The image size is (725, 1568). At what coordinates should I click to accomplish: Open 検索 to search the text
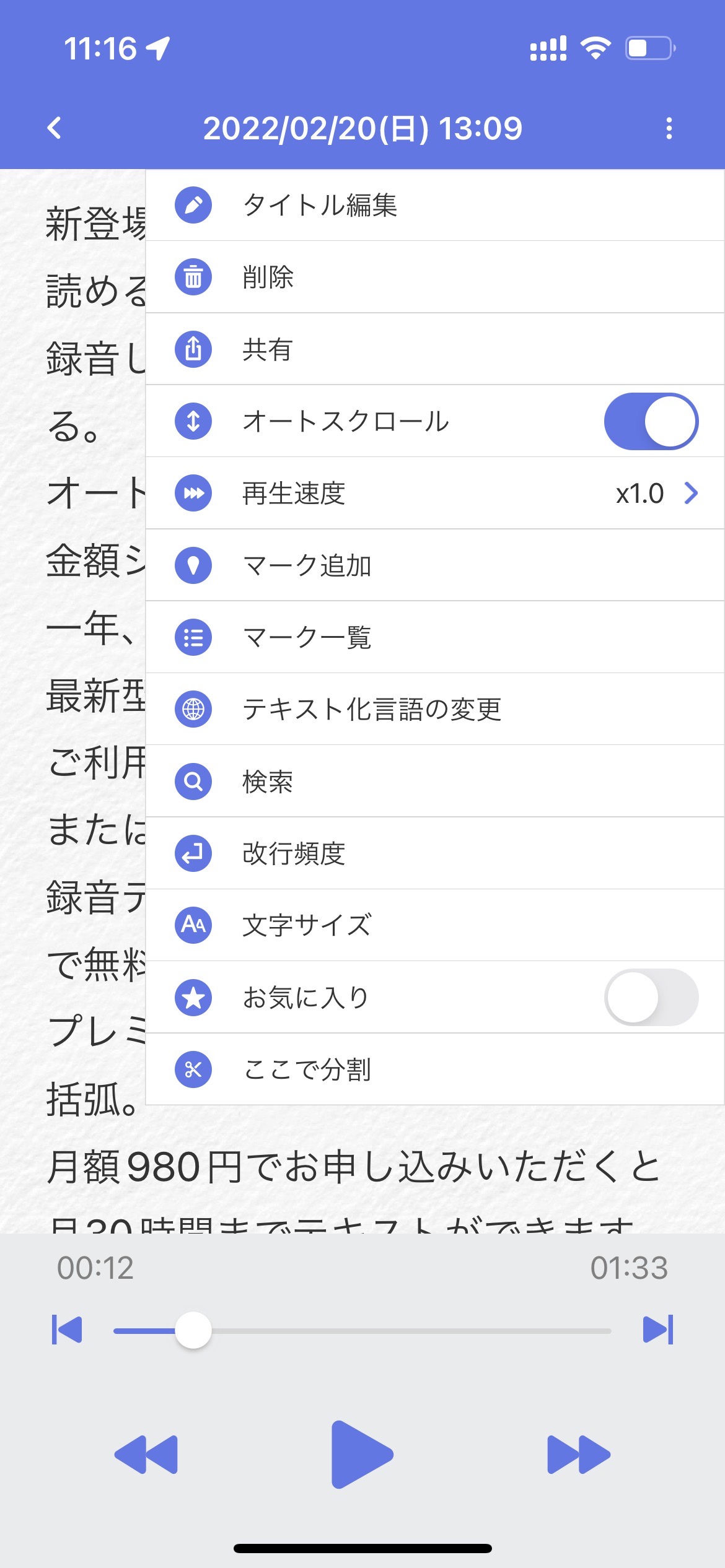(x=435, y=782)
